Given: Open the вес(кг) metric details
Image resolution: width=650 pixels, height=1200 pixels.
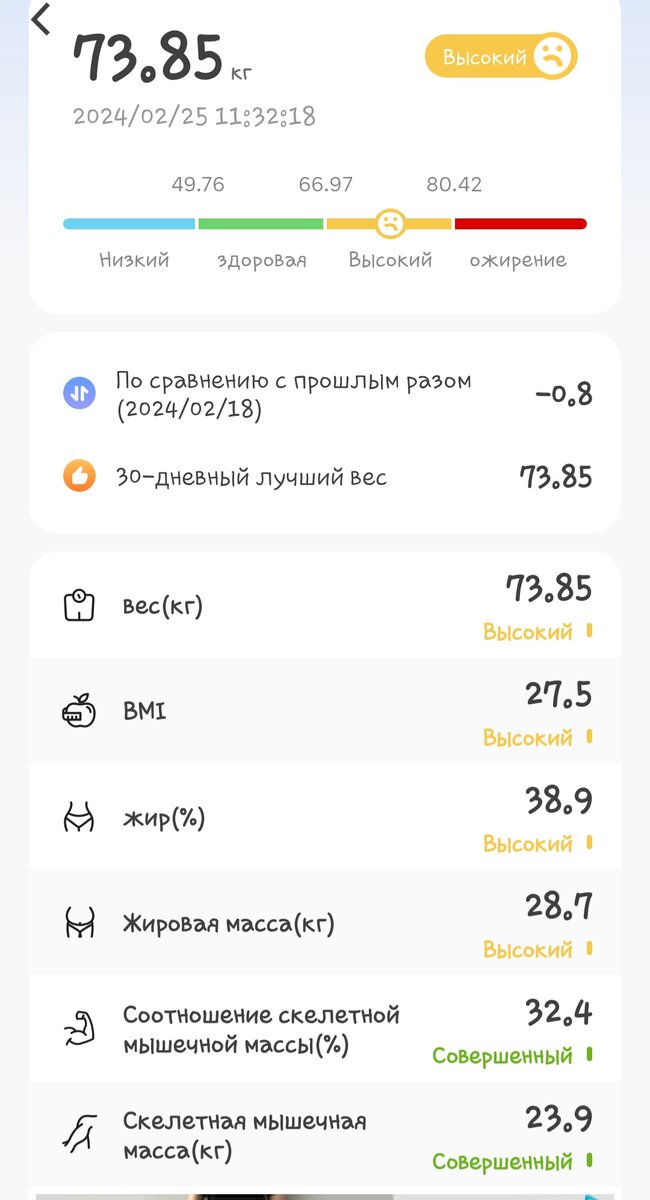Looking at the screenshot, I should click(325, 604).
